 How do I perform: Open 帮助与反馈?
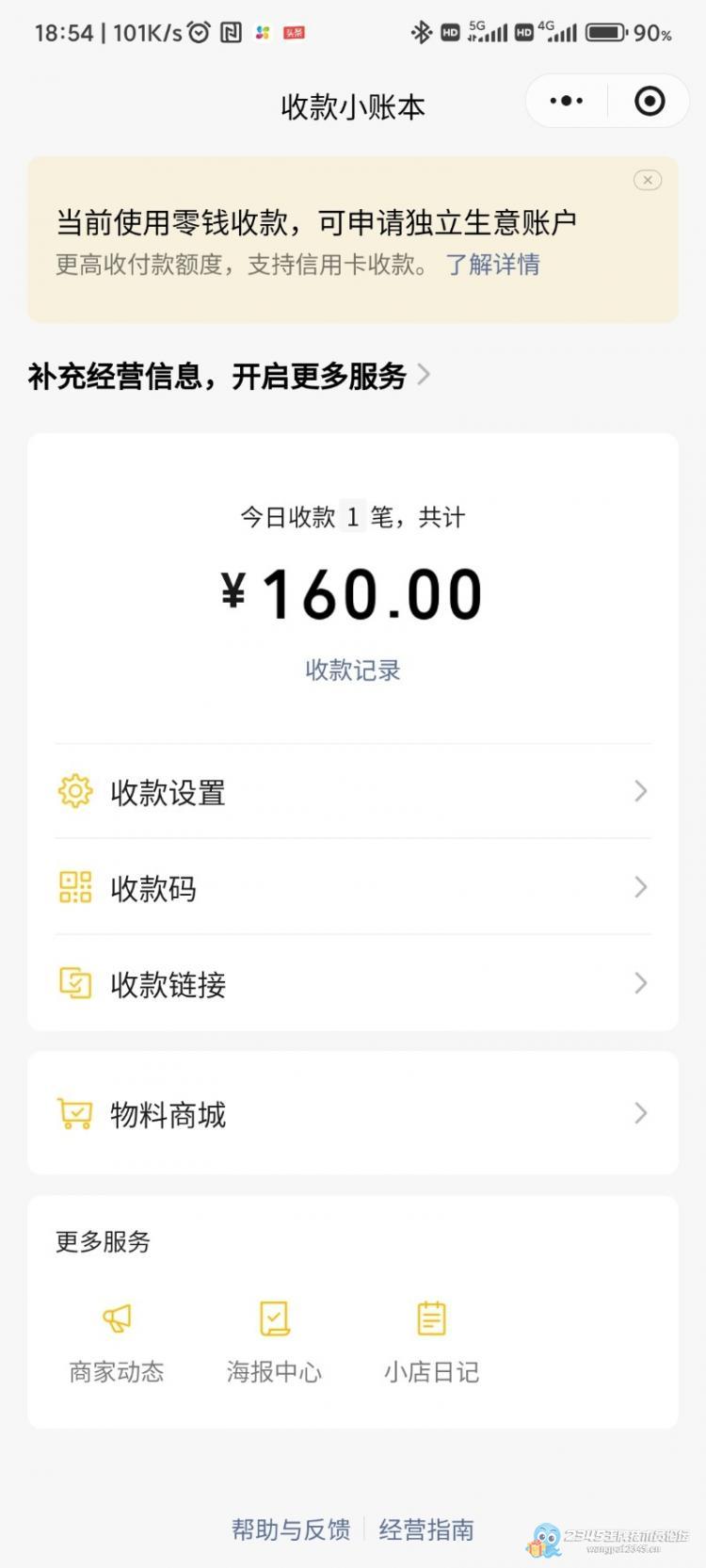(291, 1529)
